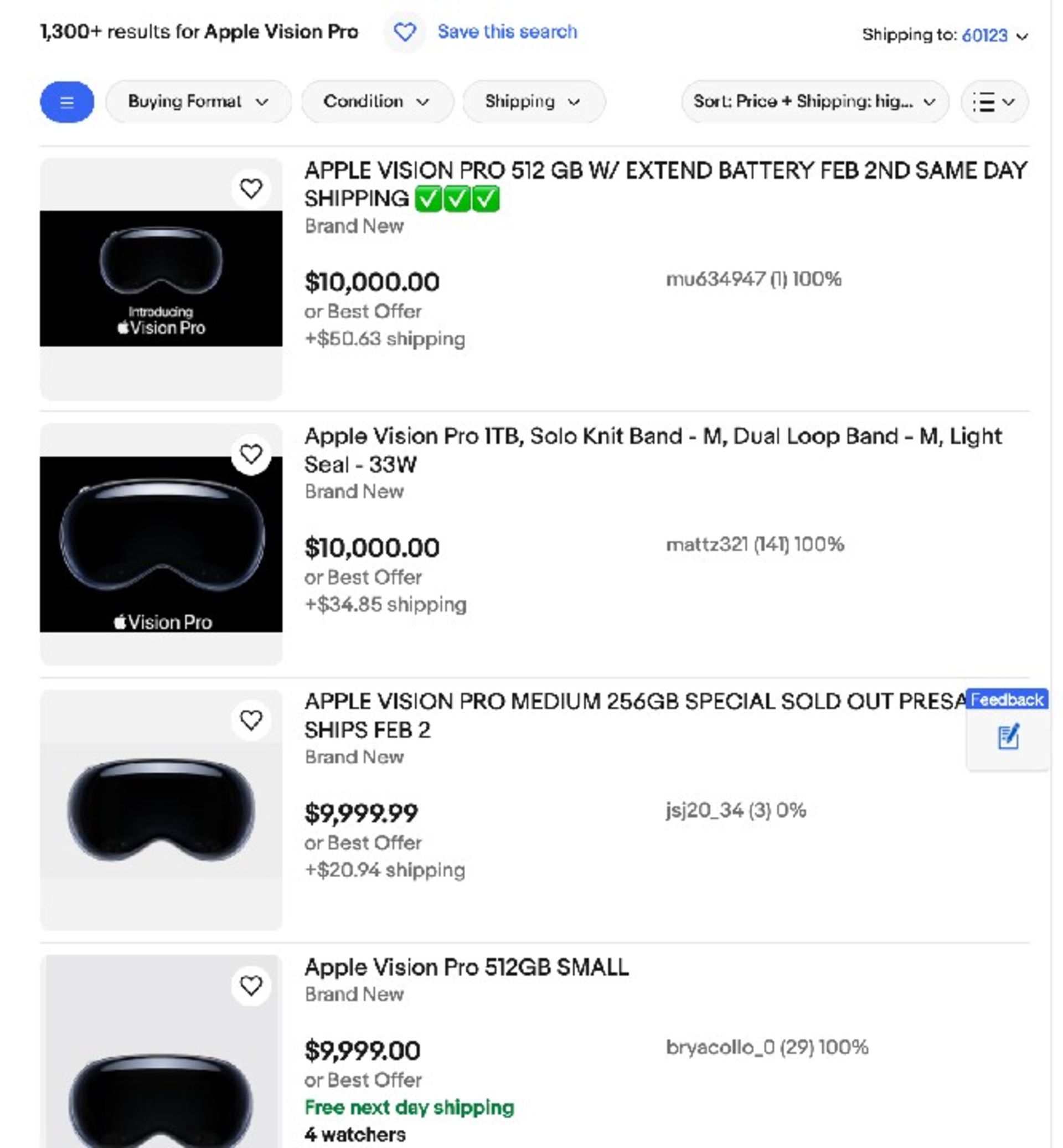Change the list view layout
The height and width of the screenshot is (1148, 1063).
point(993,102)
